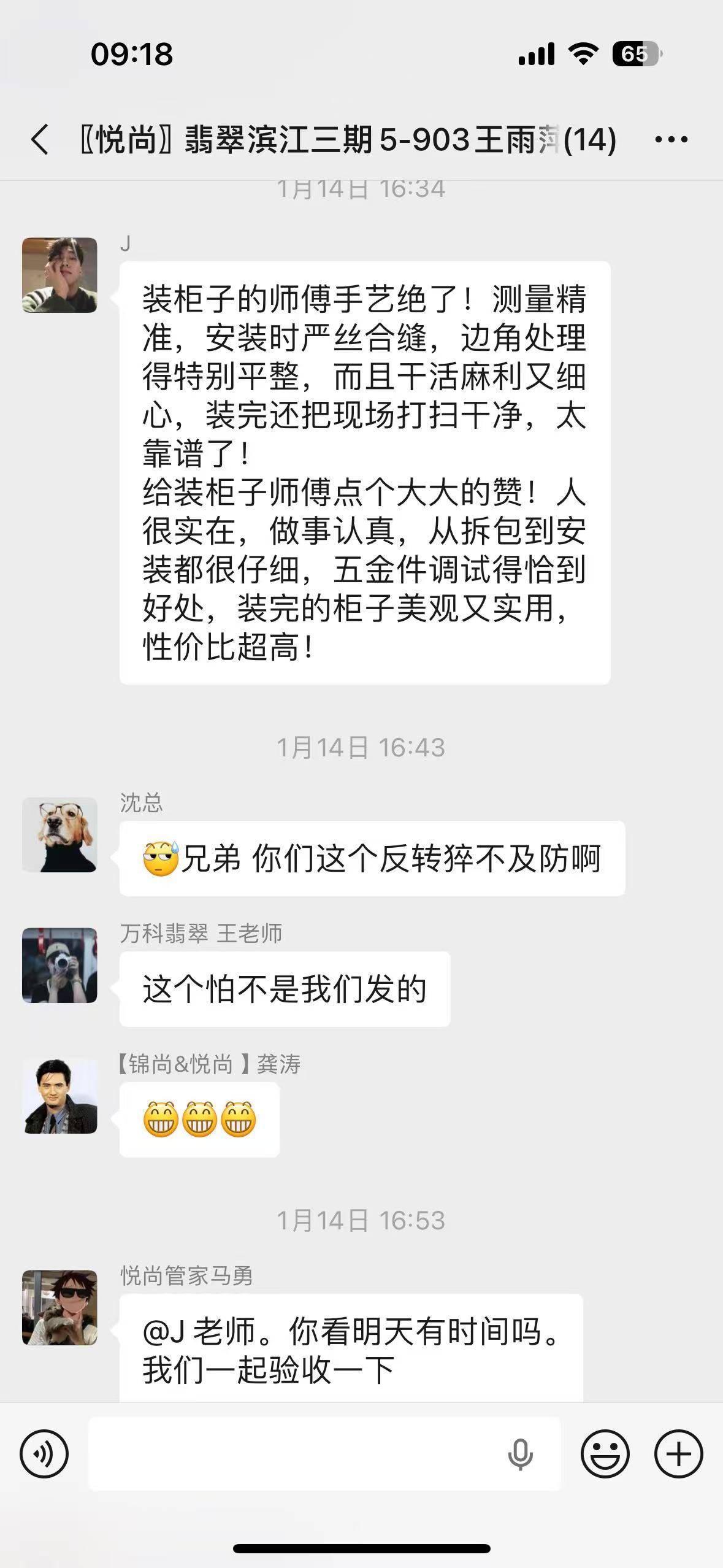Tap 龚涛's triple grinning emoji message
Screen dimensions: 723x1568
point(199,1119)
